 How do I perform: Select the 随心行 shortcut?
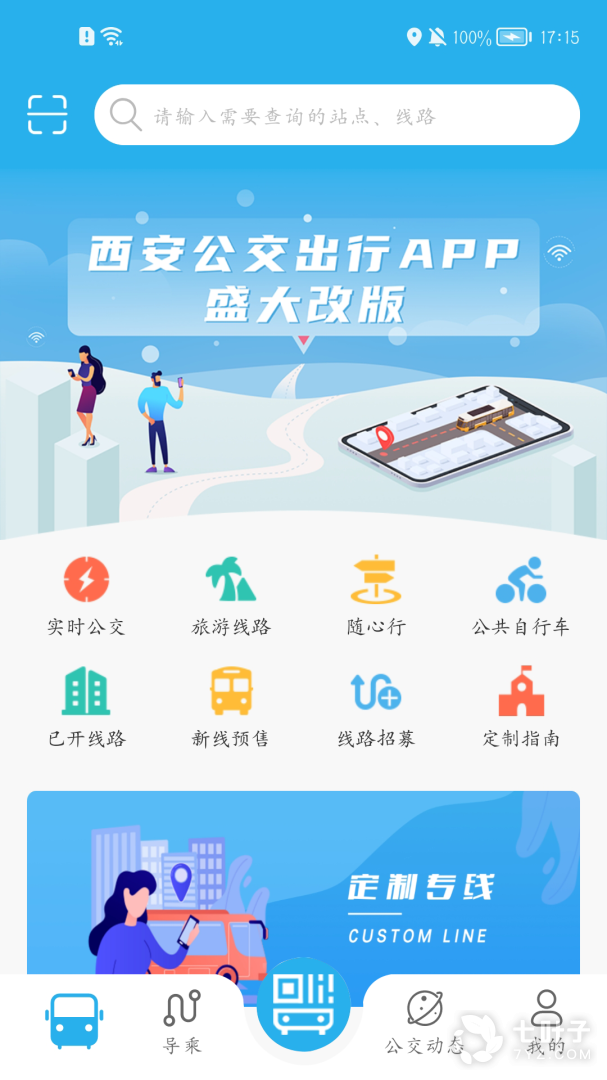[376, 596]
